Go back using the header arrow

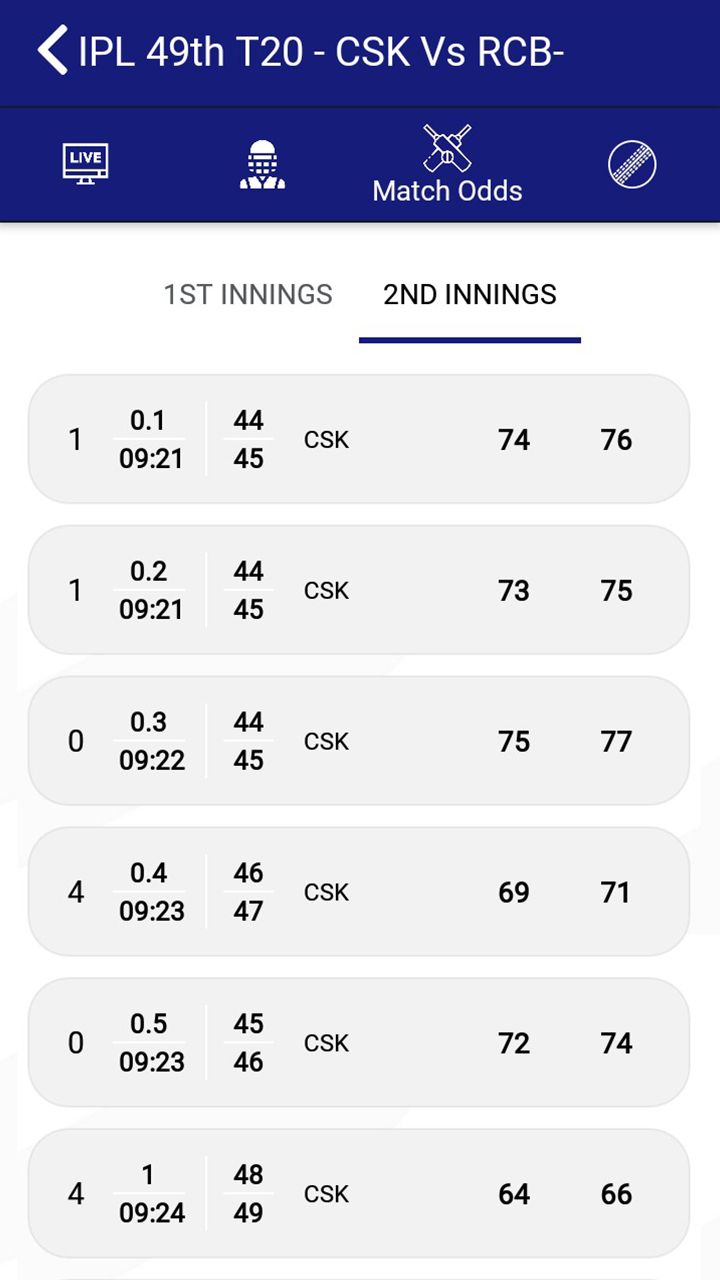coord(52,51)
